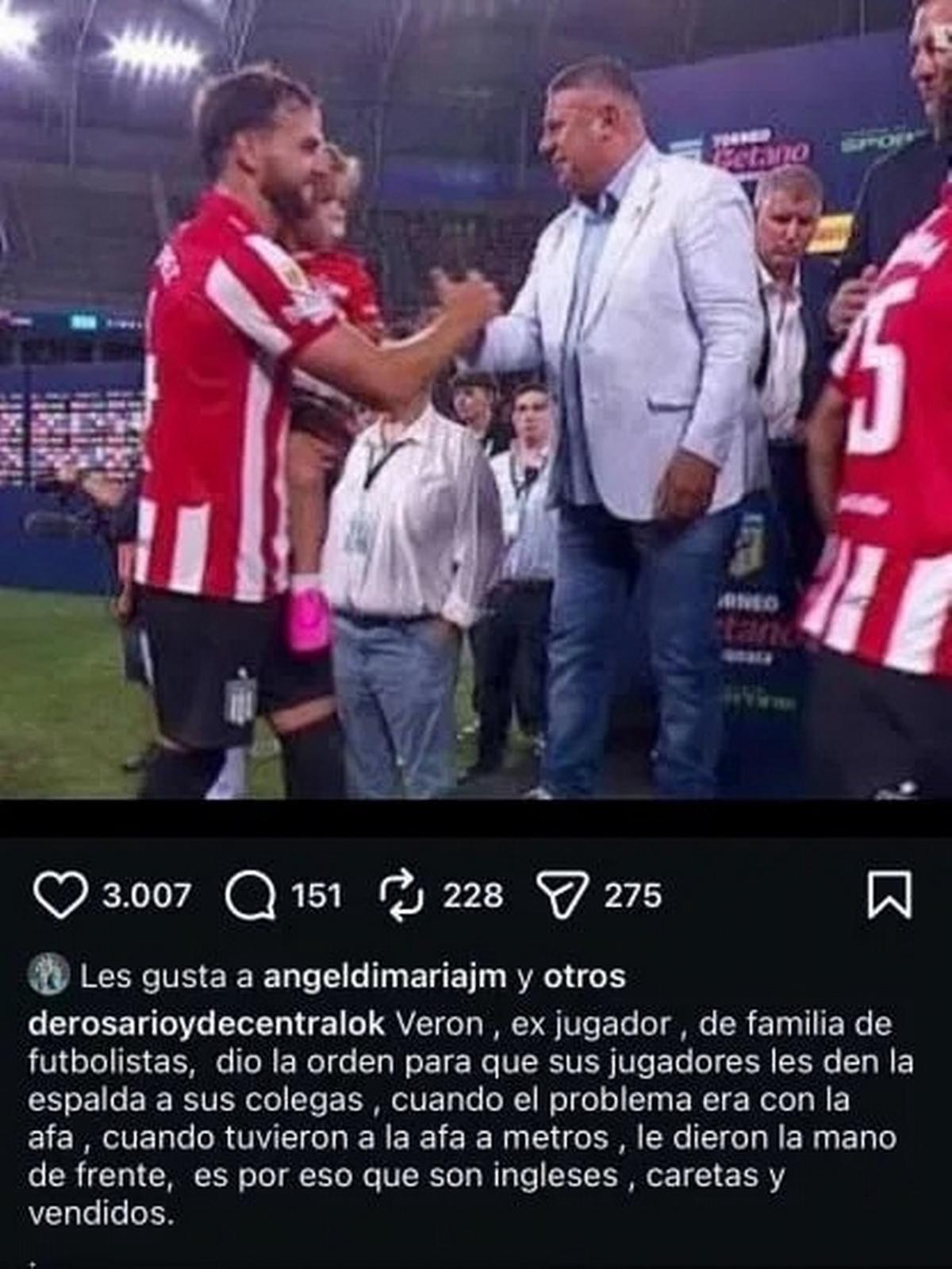Save this post with the bookmark icon
This screenshot has width=952, height=1269.
point(889,896)
